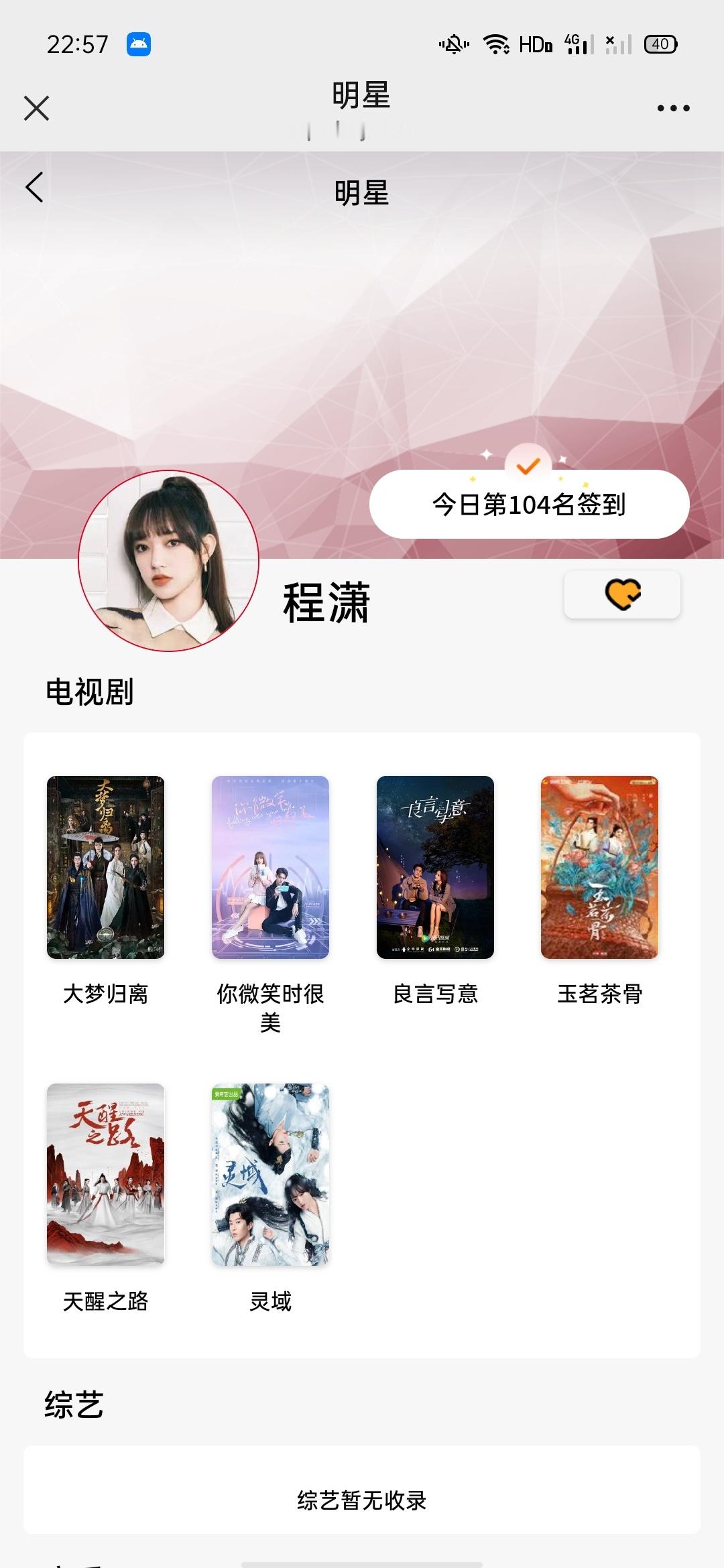Tap the heart follow button

coord(622,594)
